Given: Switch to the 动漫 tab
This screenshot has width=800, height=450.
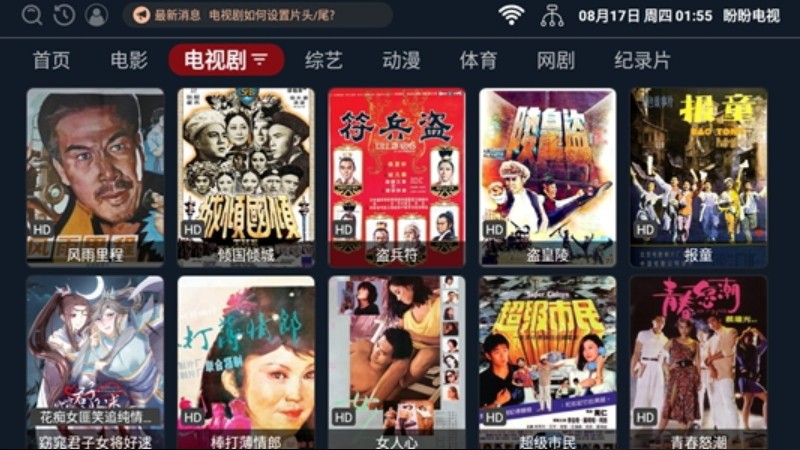Looking at the screenshot, I should coord(401,60).
